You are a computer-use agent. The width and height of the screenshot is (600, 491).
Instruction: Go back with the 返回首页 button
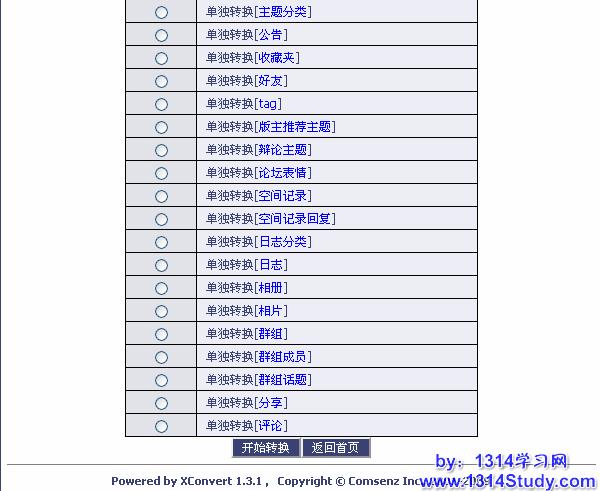pos(336,448)
